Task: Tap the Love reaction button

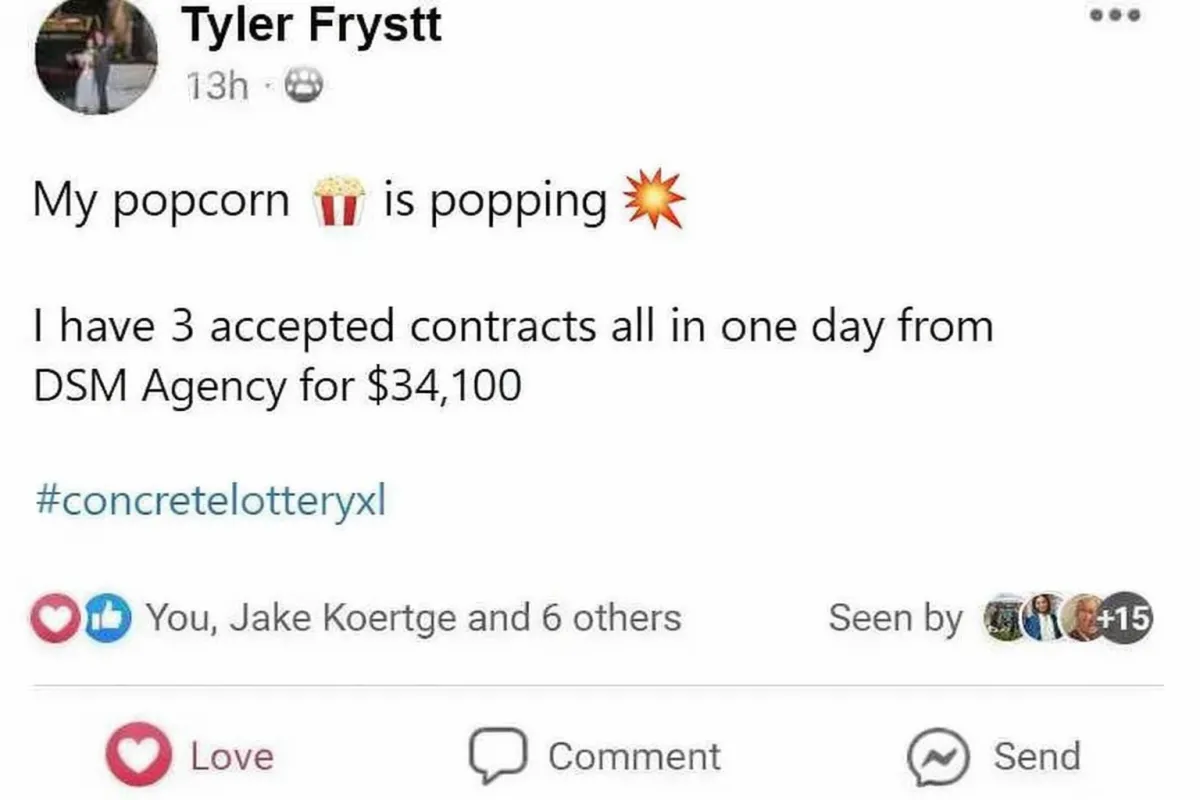Action: click(x=190, y=755)
